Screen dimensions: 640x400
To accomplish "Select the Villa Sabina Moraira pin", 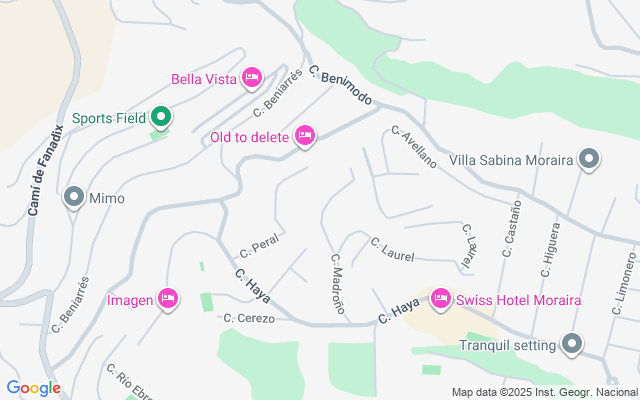I will (589, 159).
